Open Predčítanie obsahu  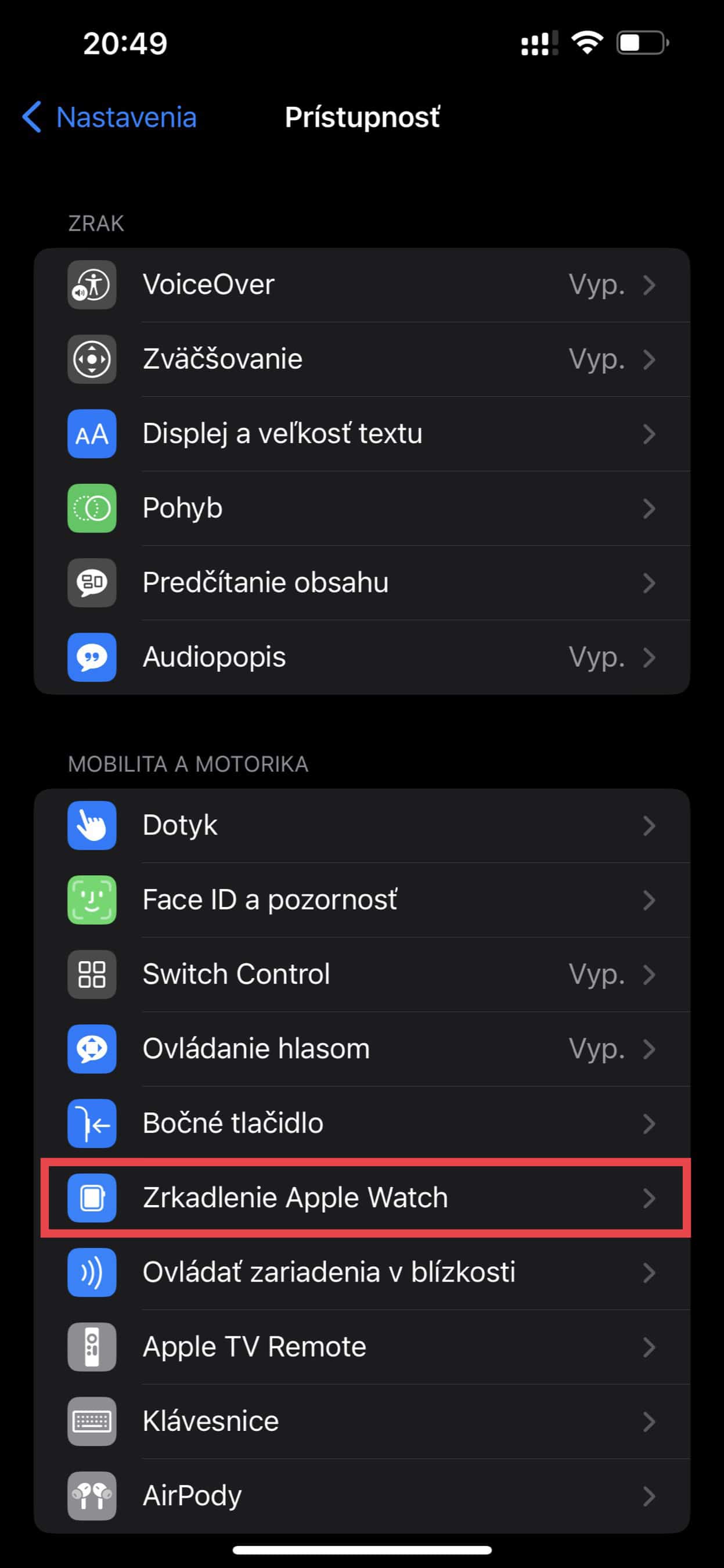click(362, 582)
